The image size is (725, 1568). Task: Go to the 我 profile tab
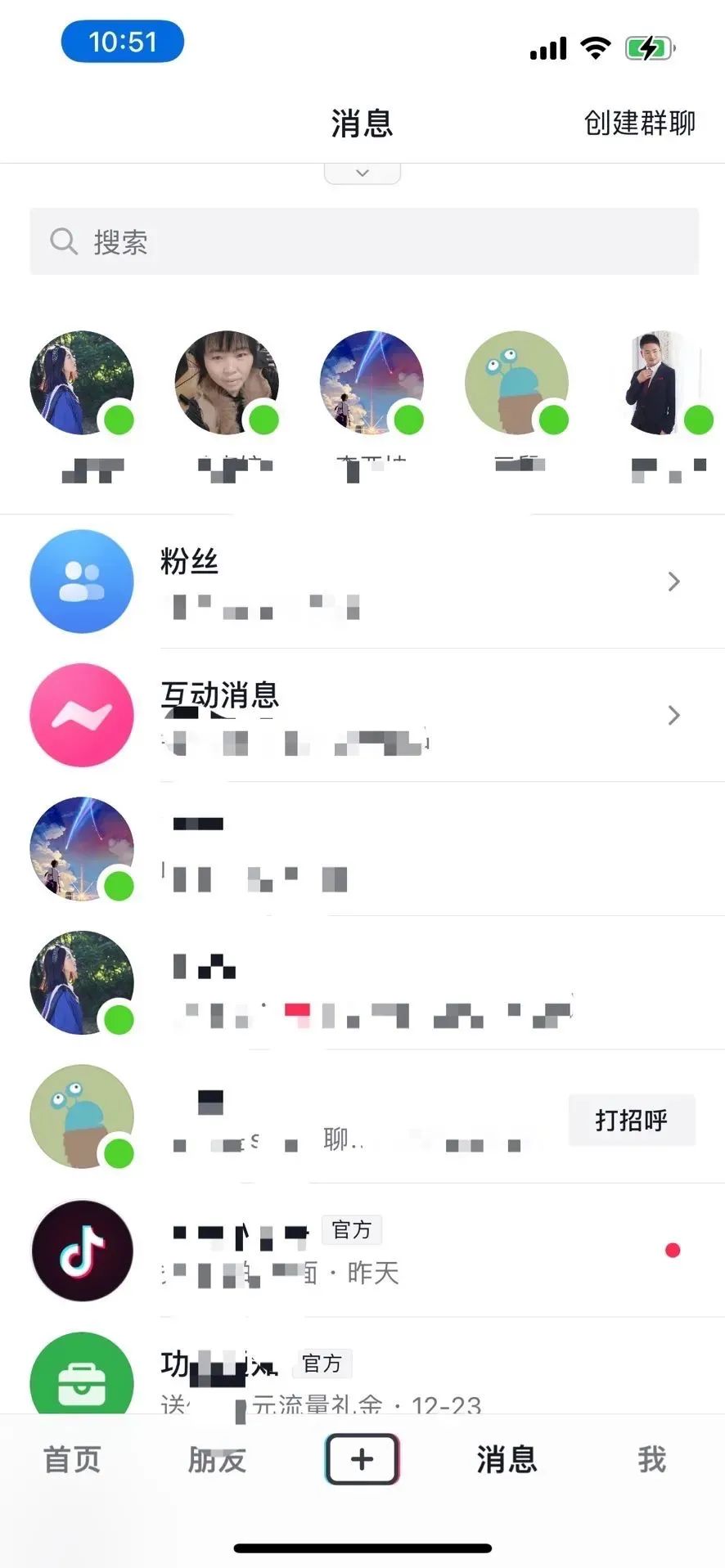(x=651, y=1460)
